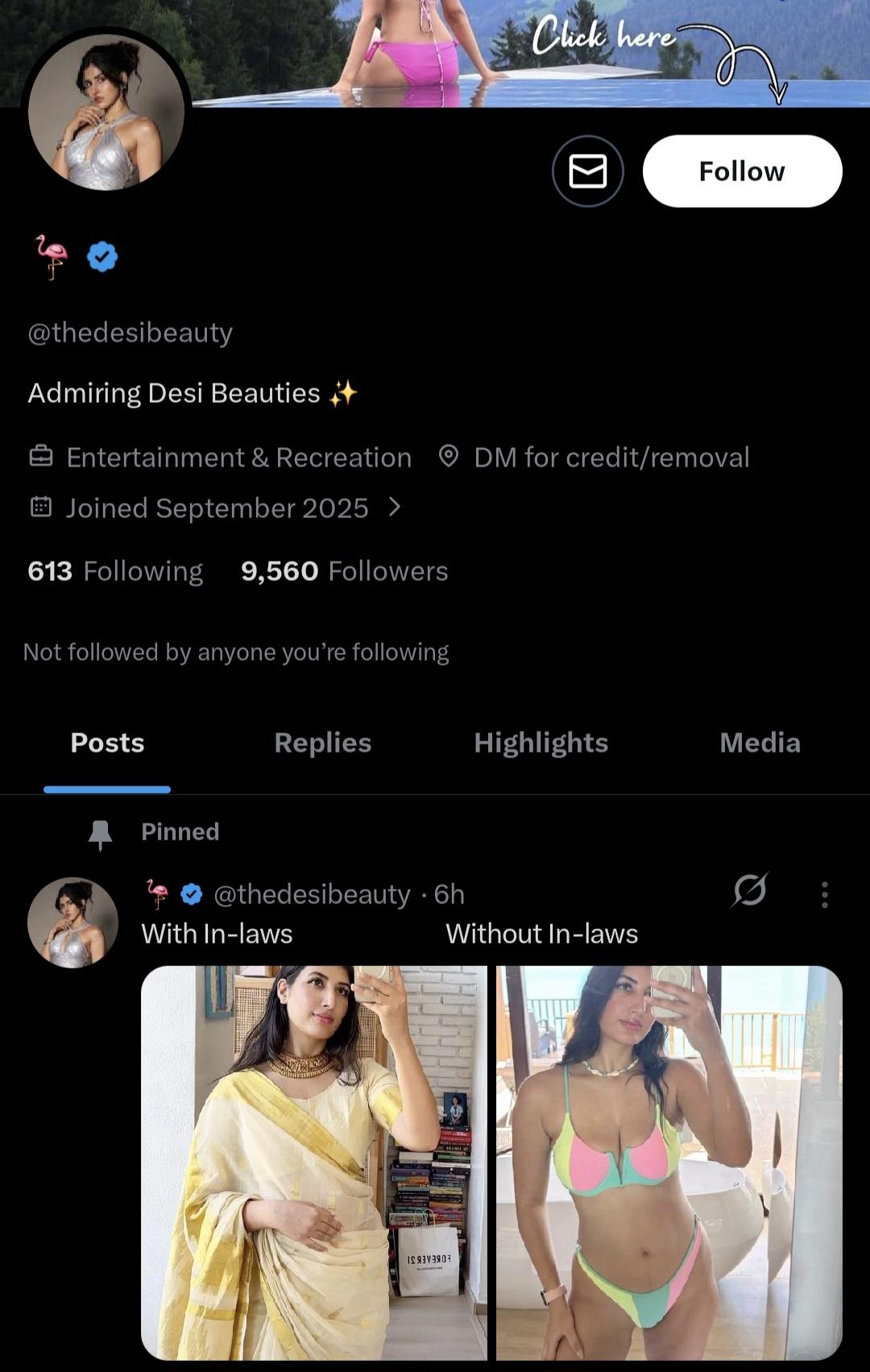
Task: Open the large profile picture
Action: pyautogui.click(x=106, y=113)
